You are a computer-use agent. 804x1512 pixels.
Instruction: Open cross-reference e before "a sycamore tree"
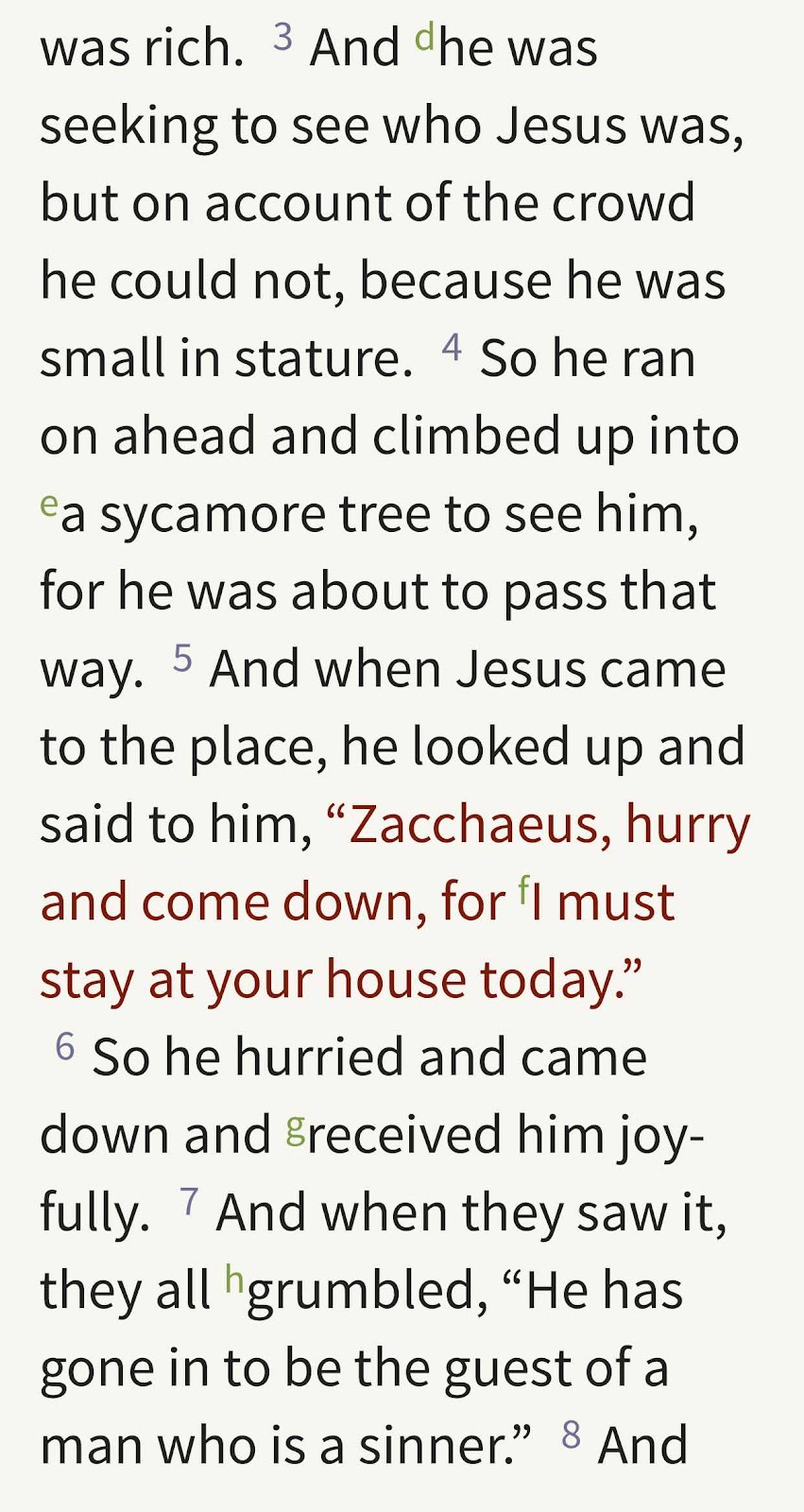point(49,504)
